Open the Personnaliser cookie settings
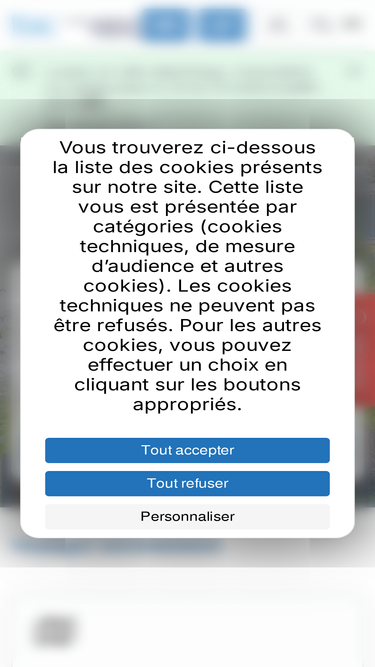375x667 pixels. coord(188,516)
